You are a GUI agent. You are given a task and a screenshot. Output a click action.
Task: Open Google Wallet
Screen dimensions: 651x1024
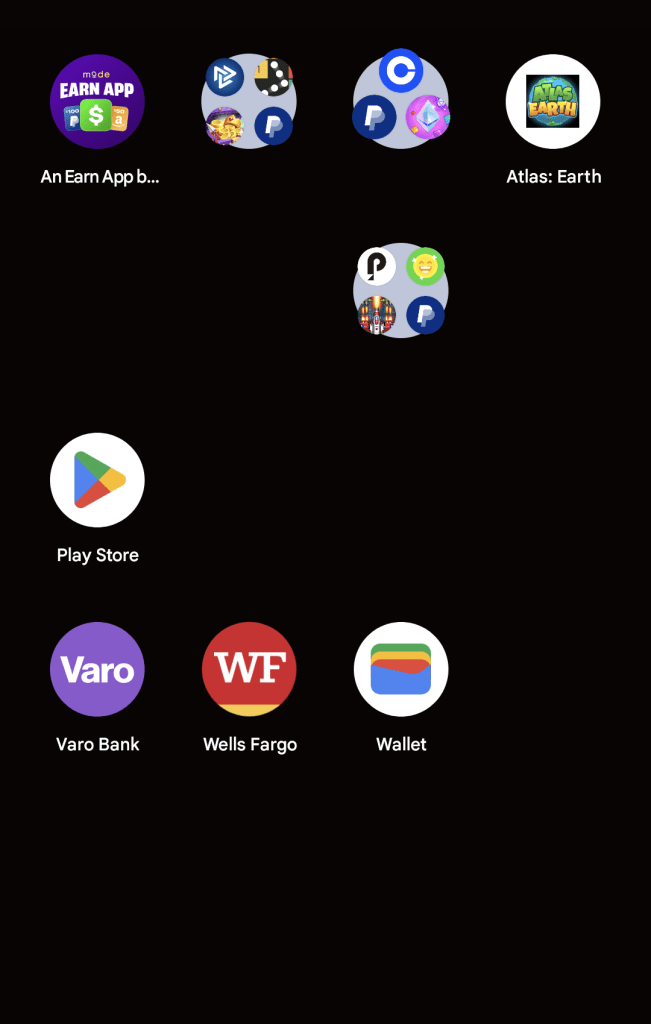401,670
